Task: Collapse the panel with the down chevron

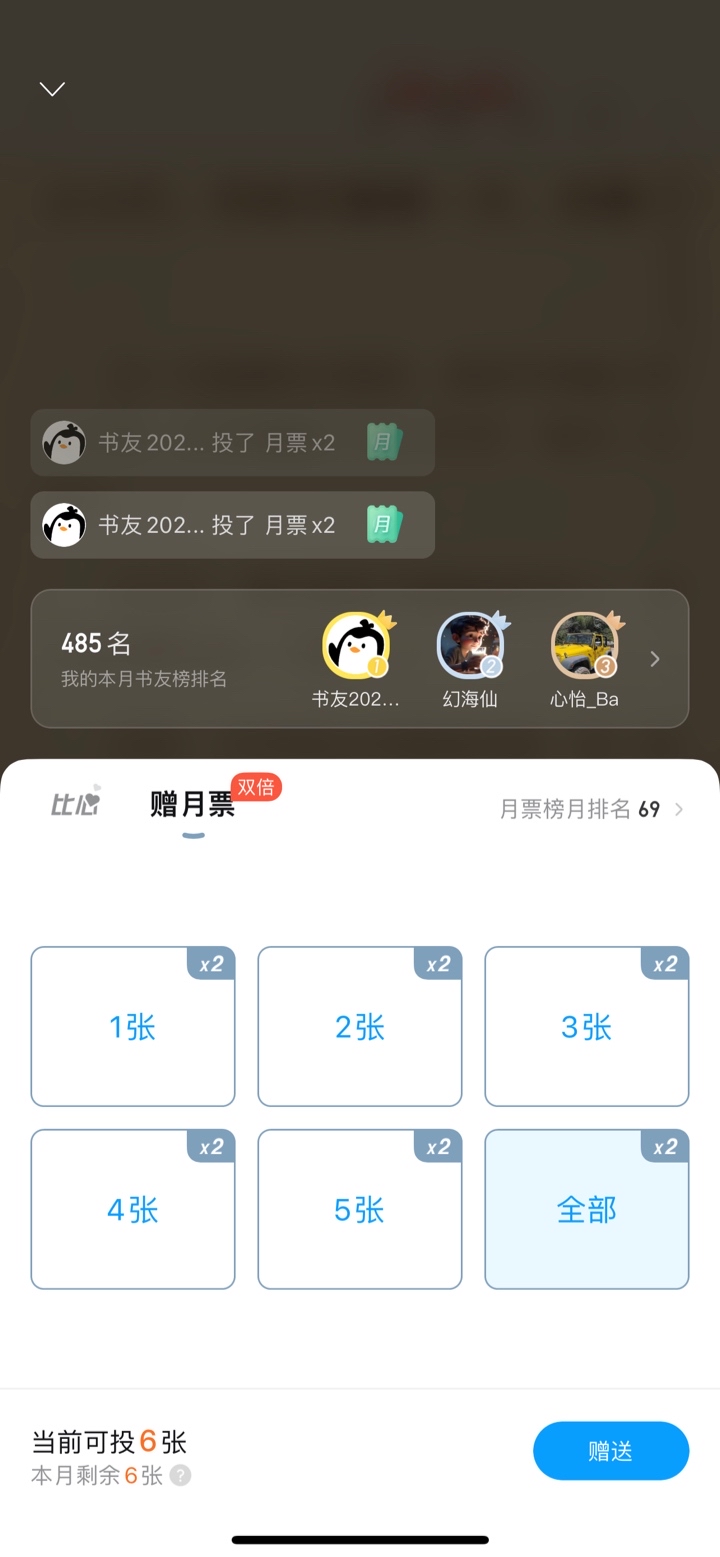Action: coord(52,89)
